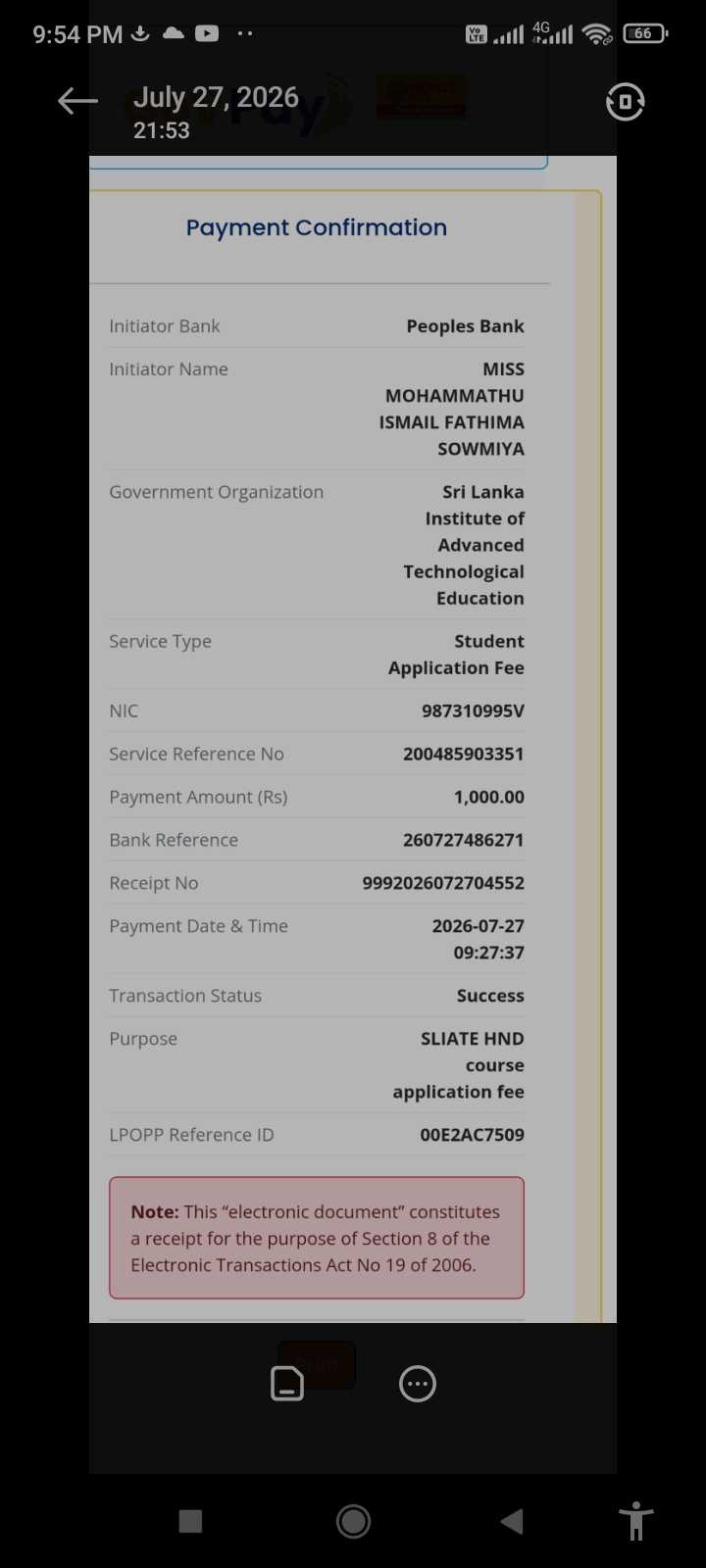Image resolution: width=706 pixels, height=1568 pixels.
Task: Open the edit note icon below the image
Action: click(x=287, y=1383)
